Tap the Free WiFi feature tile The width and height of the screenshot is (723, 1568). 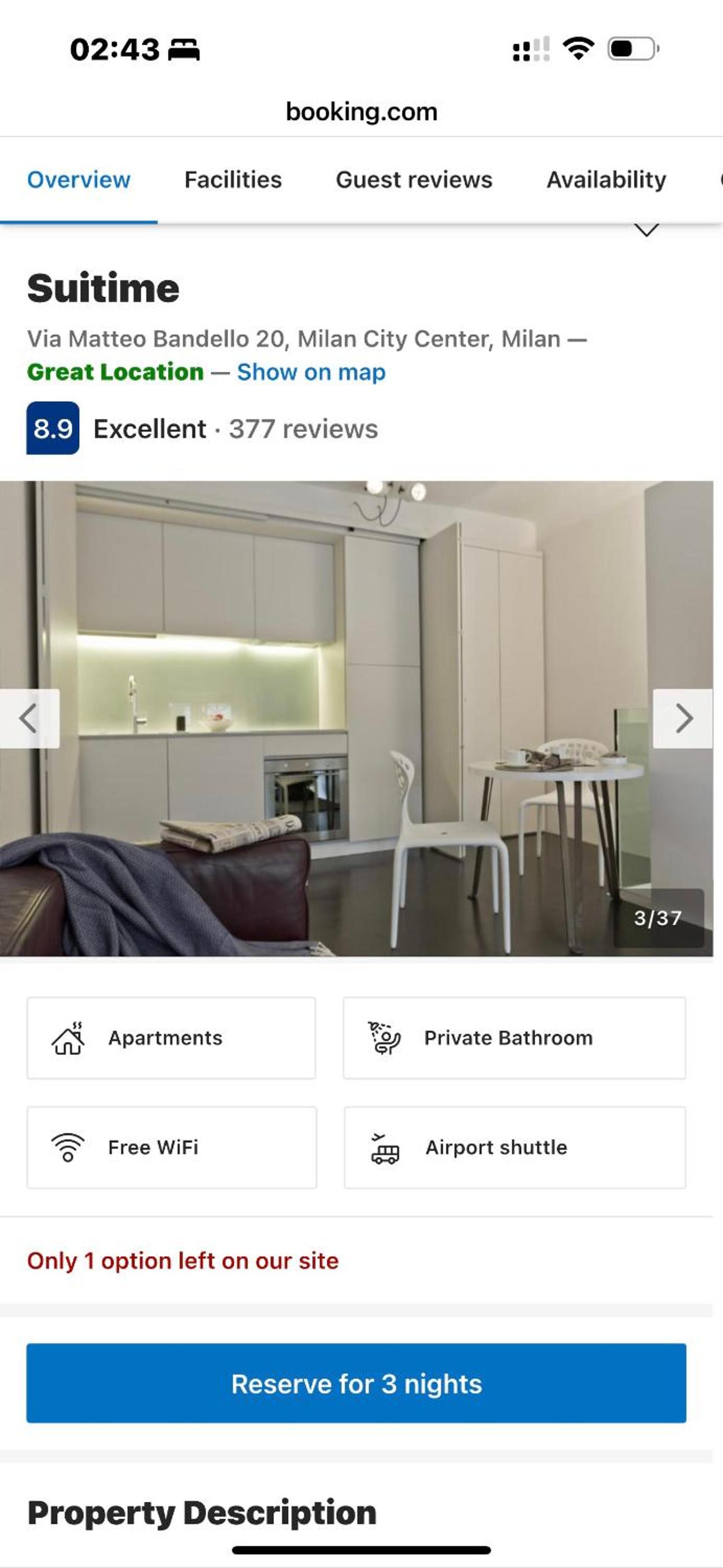point(171,1147)
